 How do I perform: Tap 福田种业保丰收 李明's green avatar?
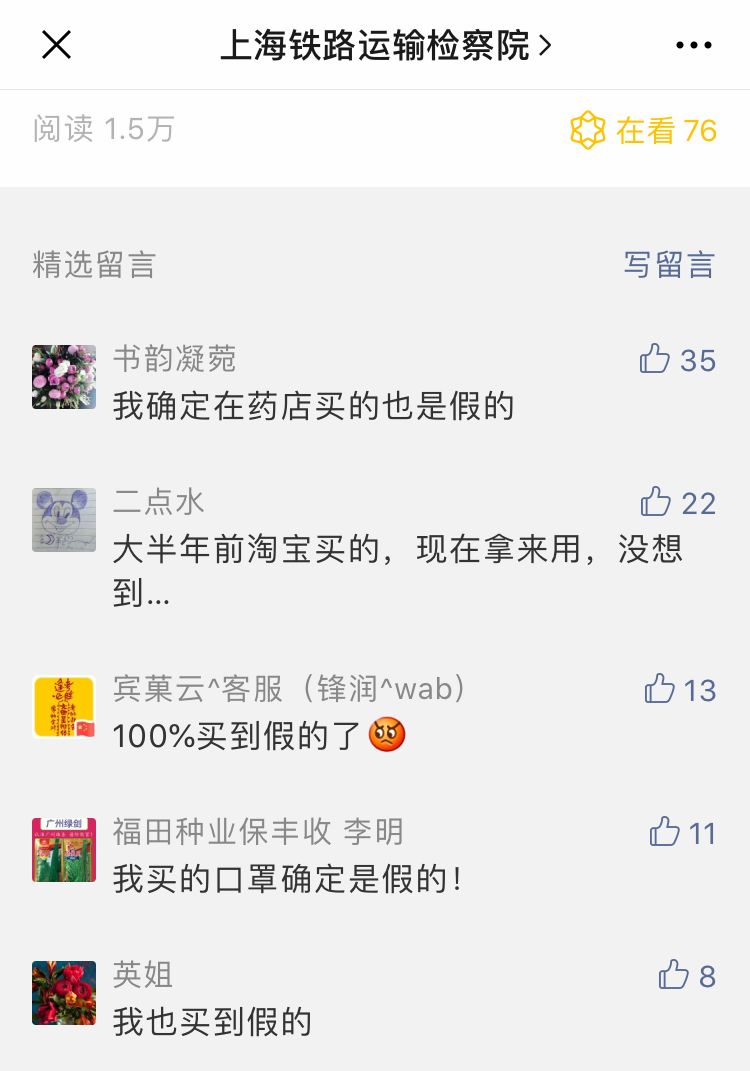pyautogui.click(x=64, y=849)
